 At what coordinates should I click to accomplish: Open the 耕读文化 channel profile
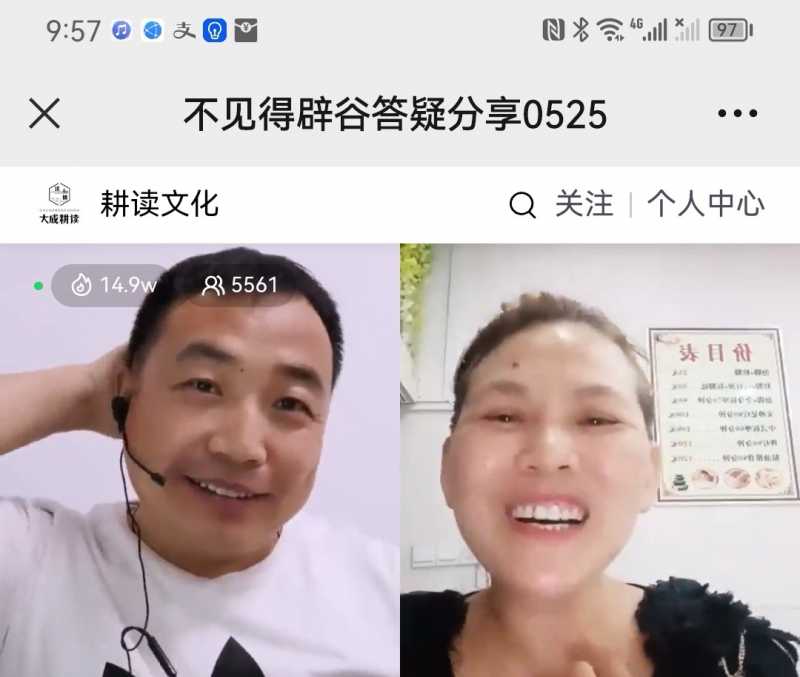159,204
